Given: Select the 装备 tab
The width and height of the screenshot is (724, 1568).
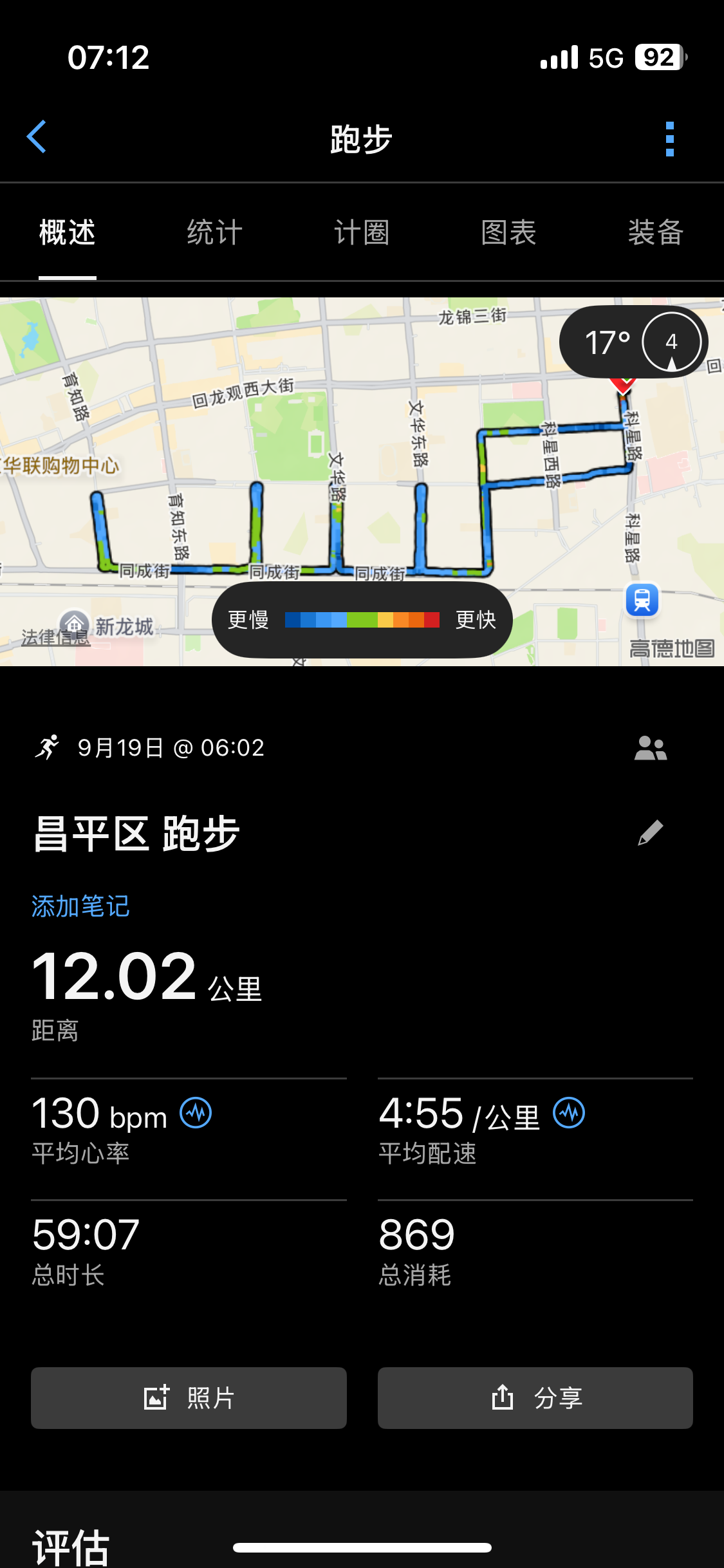Looking at the screenshot, I should click(655, 232).
